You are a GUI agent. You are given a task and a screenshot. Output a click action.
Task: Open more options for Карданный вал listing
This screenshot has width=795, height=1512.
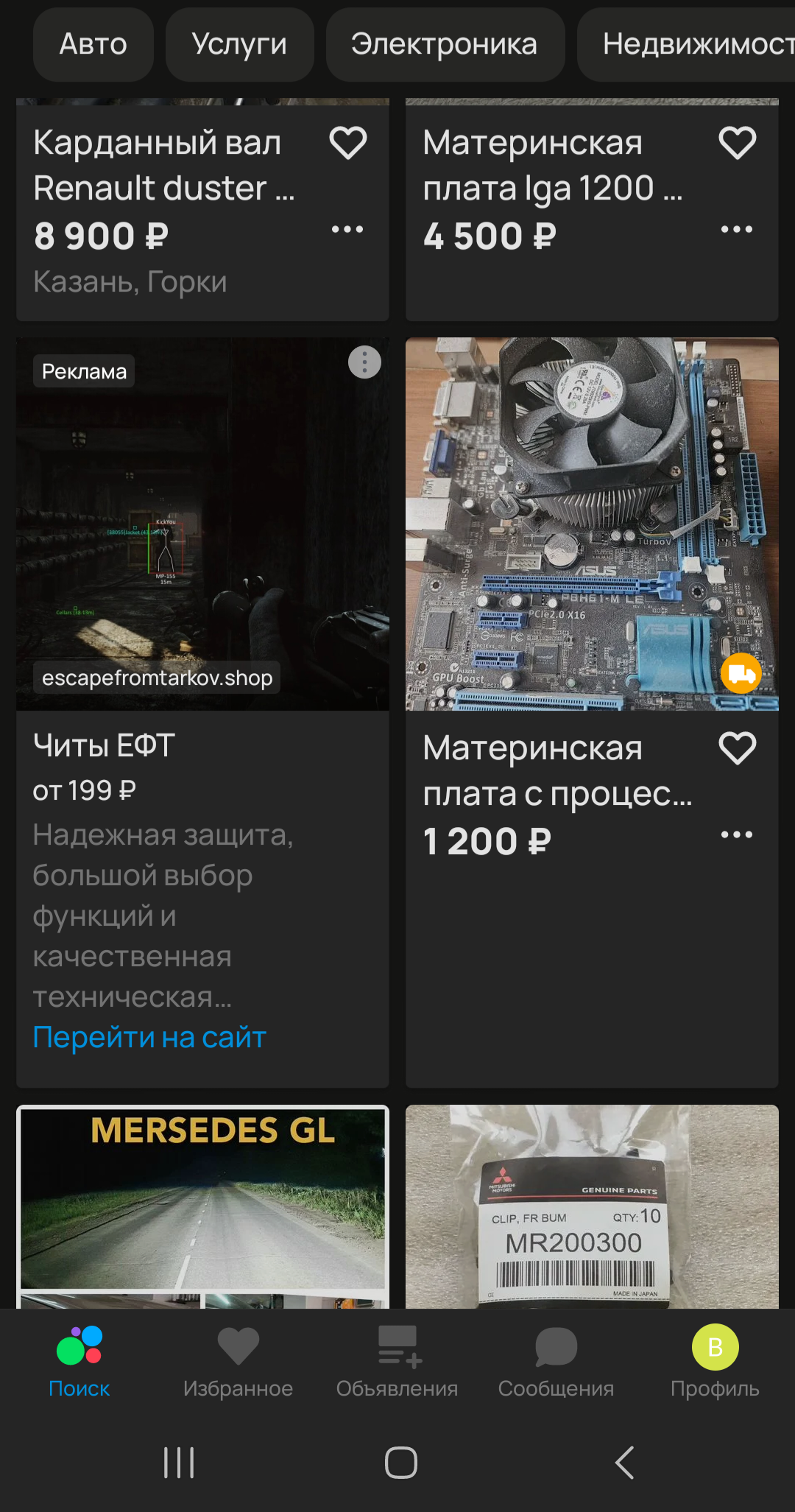tap(347, 230)
